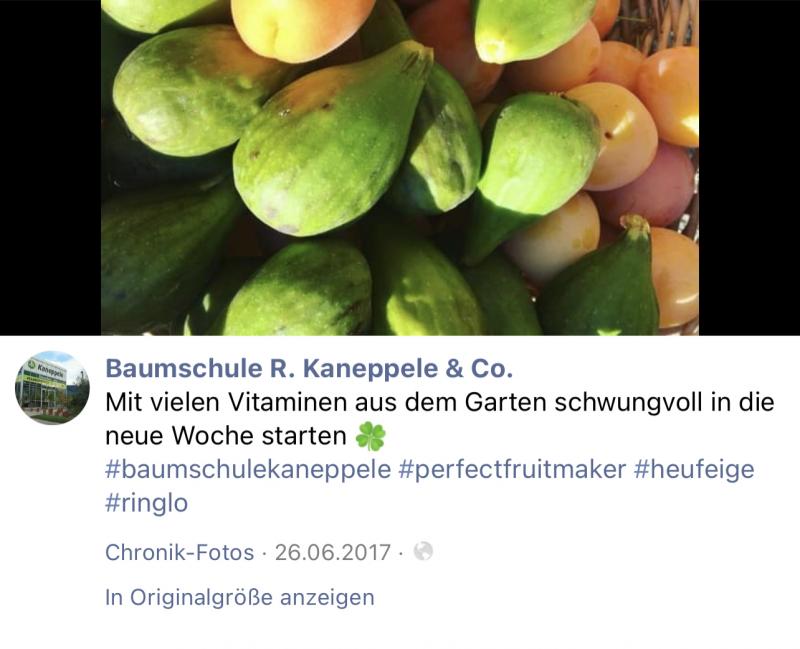Open the figs photo

point(399,167)
